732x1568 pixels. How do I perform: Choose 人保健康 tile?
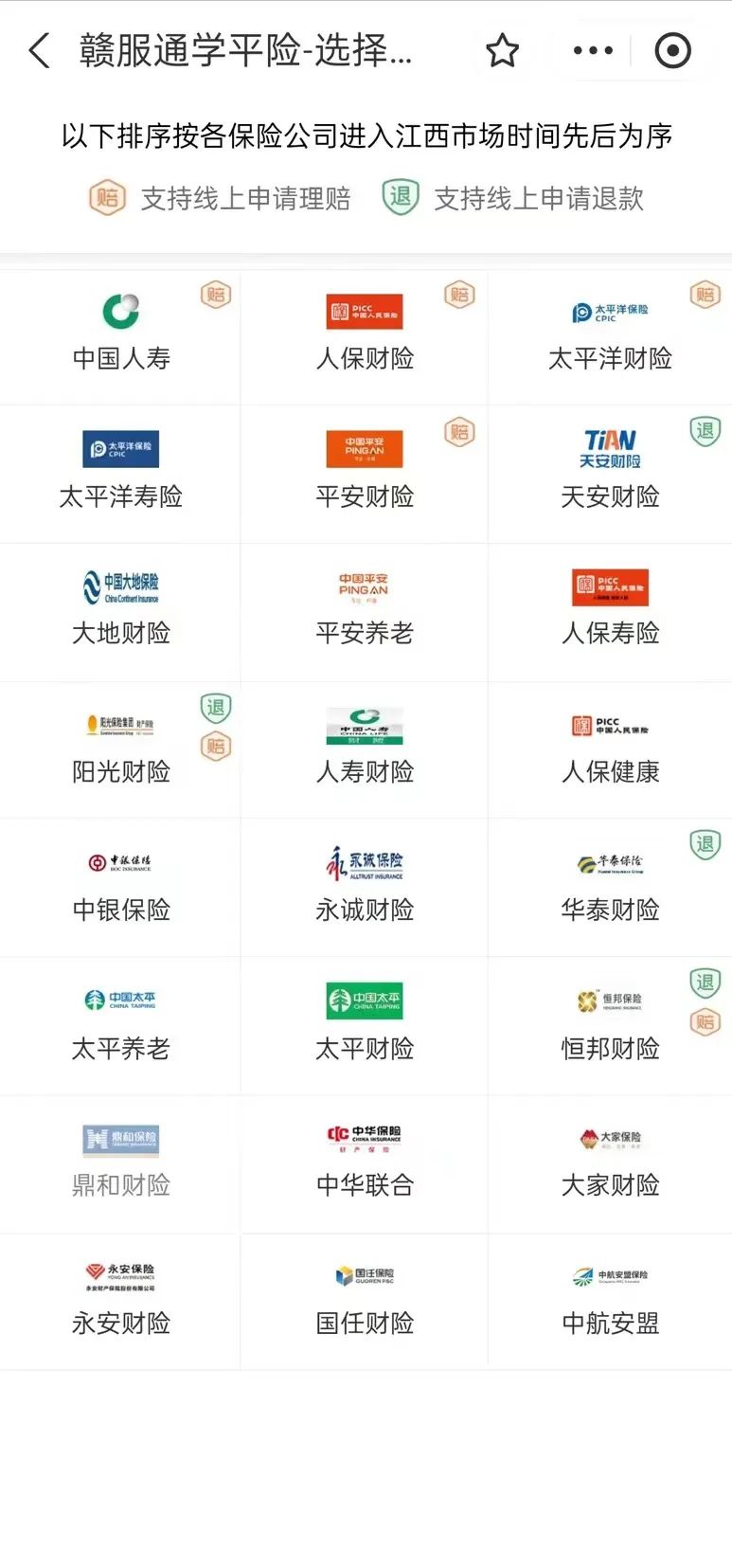tap(611, 750)
